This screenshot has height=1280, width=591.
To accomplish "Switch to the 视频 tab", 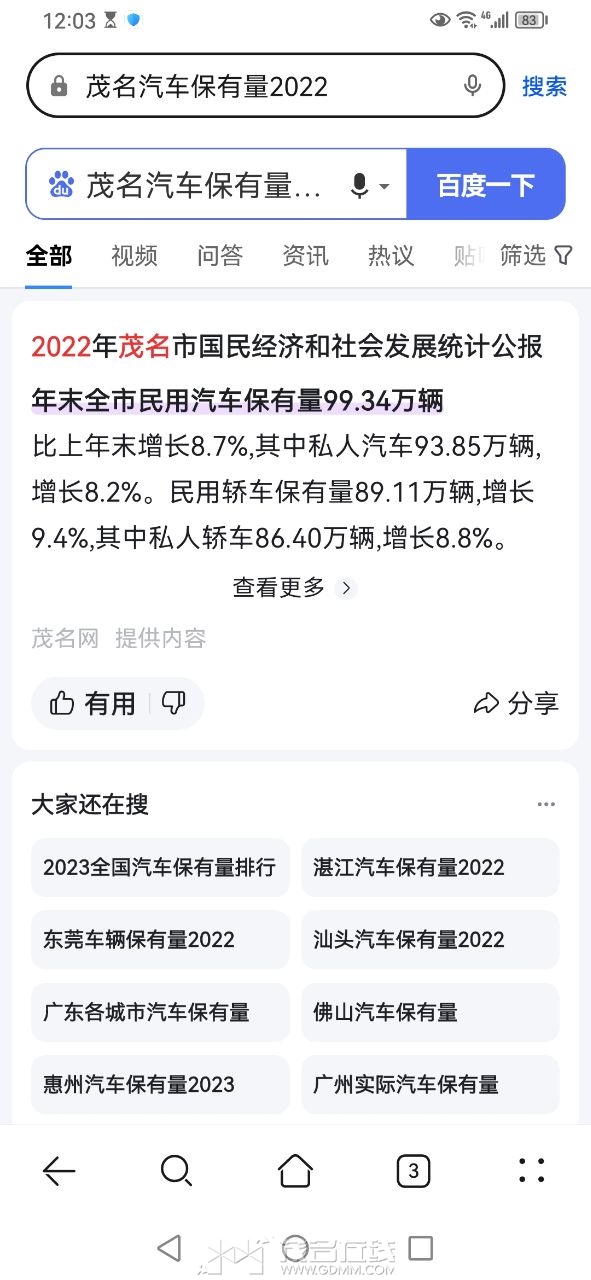I will click(134, 255).
